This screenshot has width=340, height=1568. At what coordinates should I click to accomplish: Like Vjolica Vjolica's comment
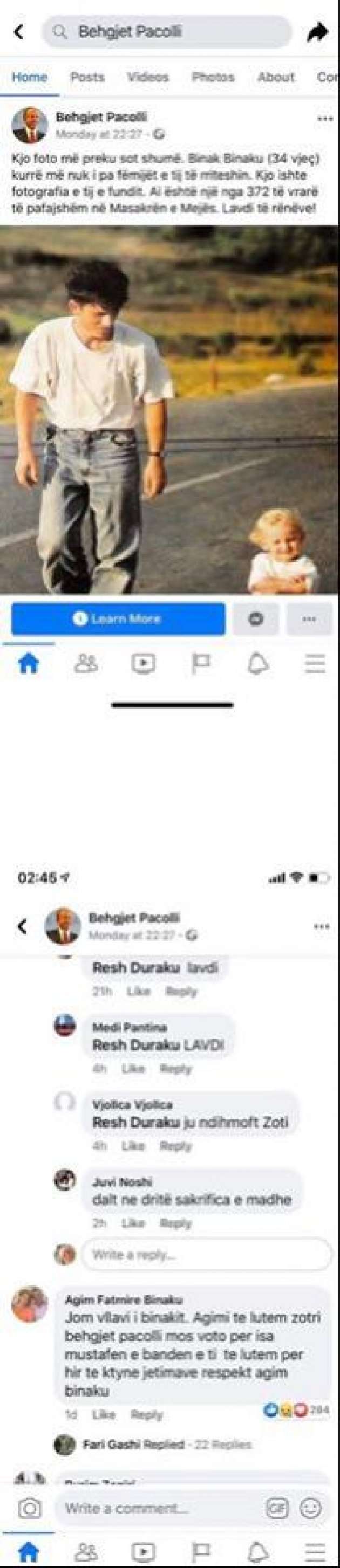click(x=133, y=1146)
